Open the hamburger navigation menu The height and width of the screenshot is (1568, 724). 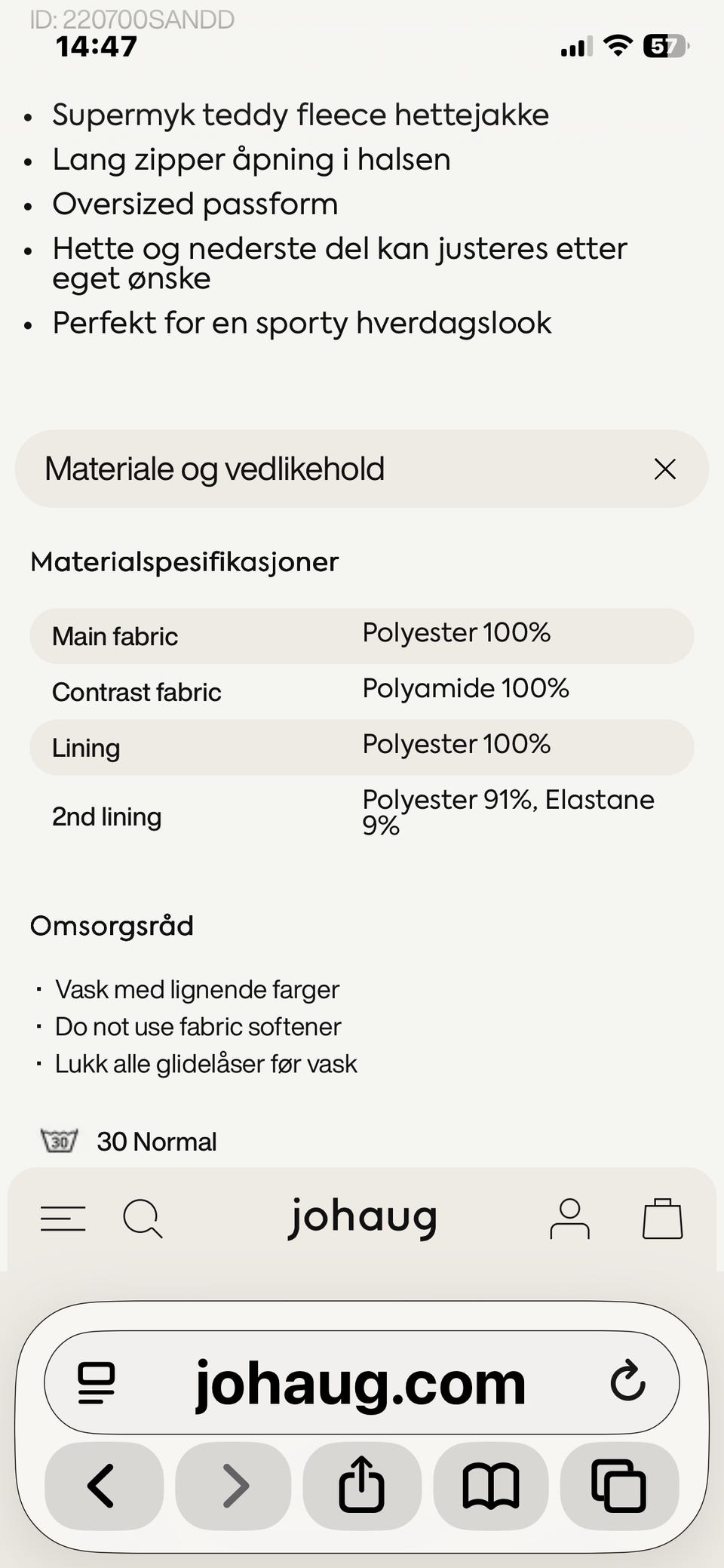click(x=63, y=1217)
